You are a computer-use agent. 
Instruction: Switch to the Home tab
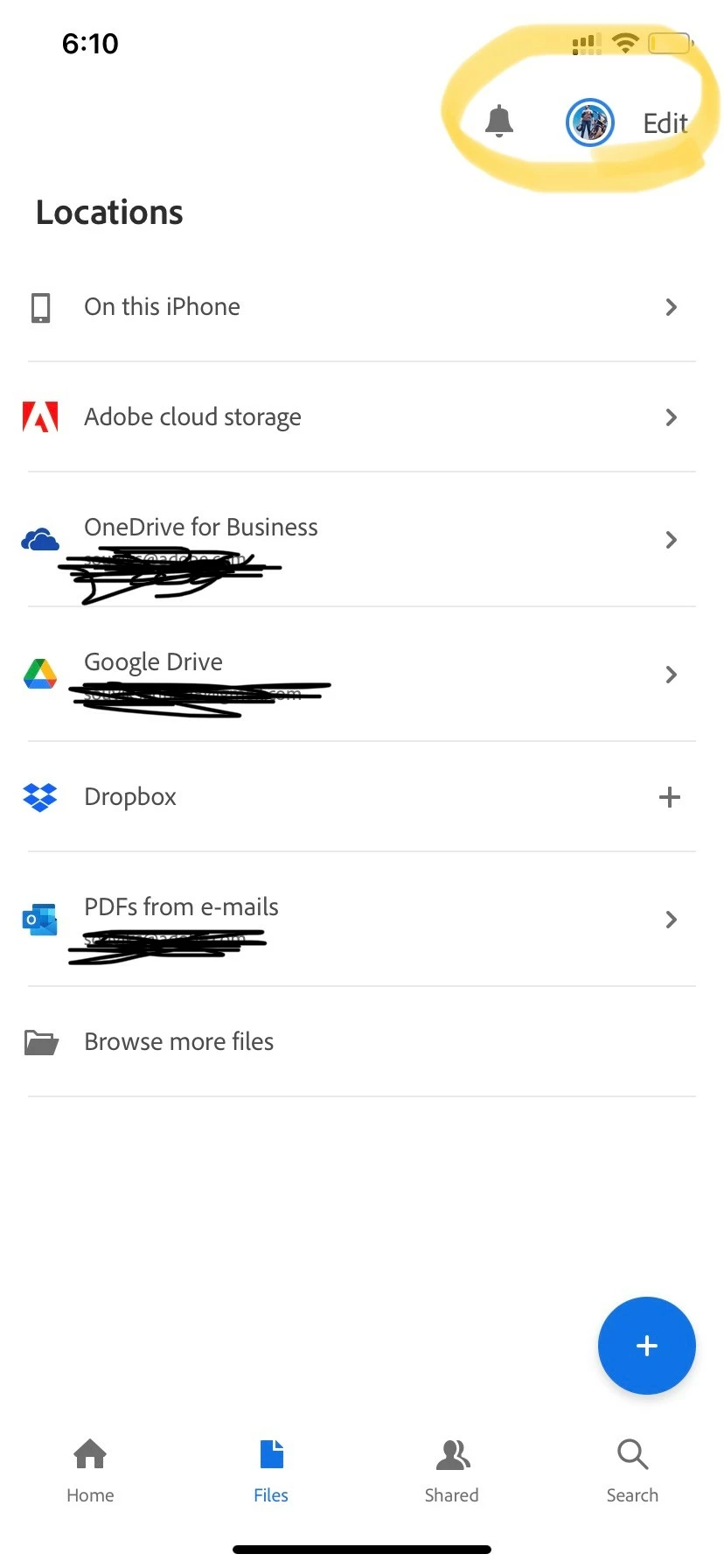[x=90, y=1470]
